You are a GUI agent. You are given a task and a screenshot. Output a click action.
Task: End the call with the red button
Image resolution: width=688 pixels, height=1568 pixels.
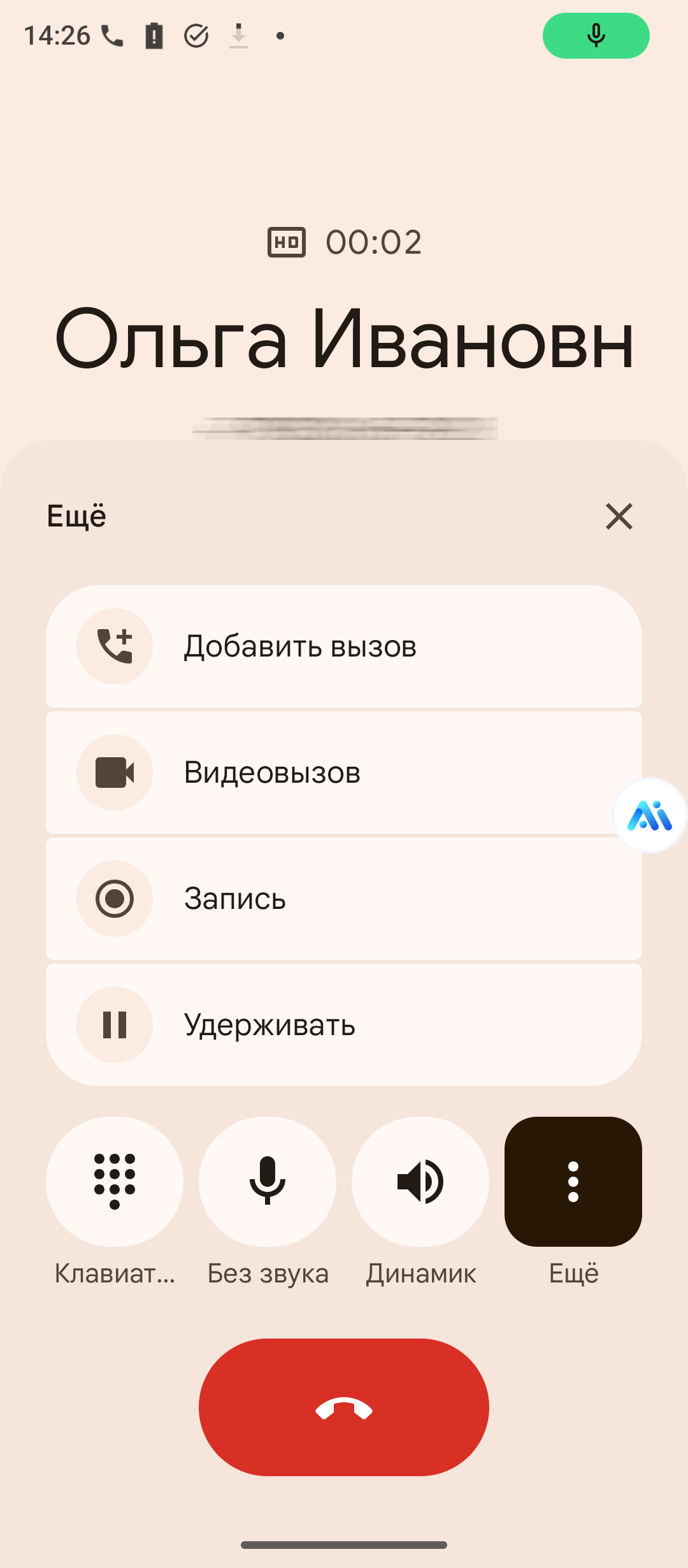pyautogui.click(x=344, y=1407)
